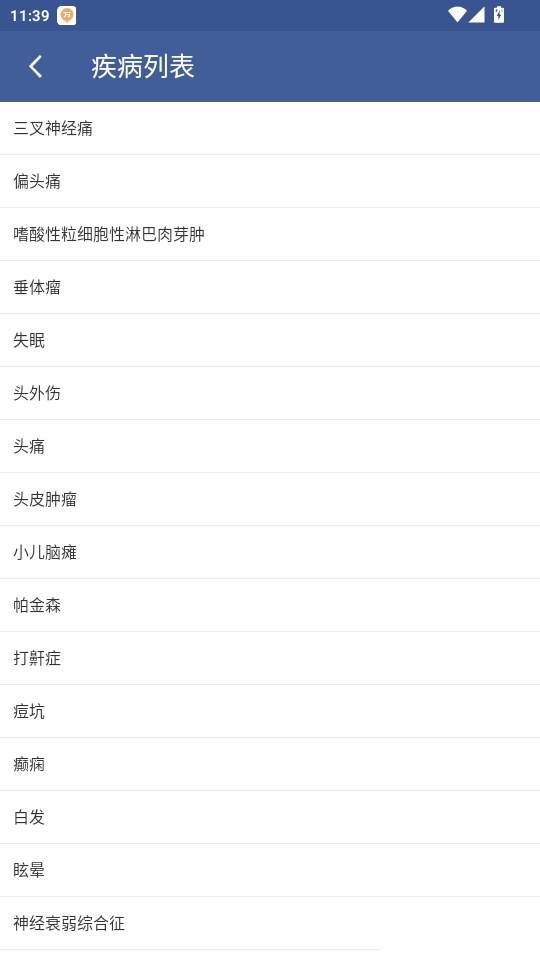Open the 三叉神经痛 disease entry
This screenshot has height=960, width=540.
tap(270, 129)
